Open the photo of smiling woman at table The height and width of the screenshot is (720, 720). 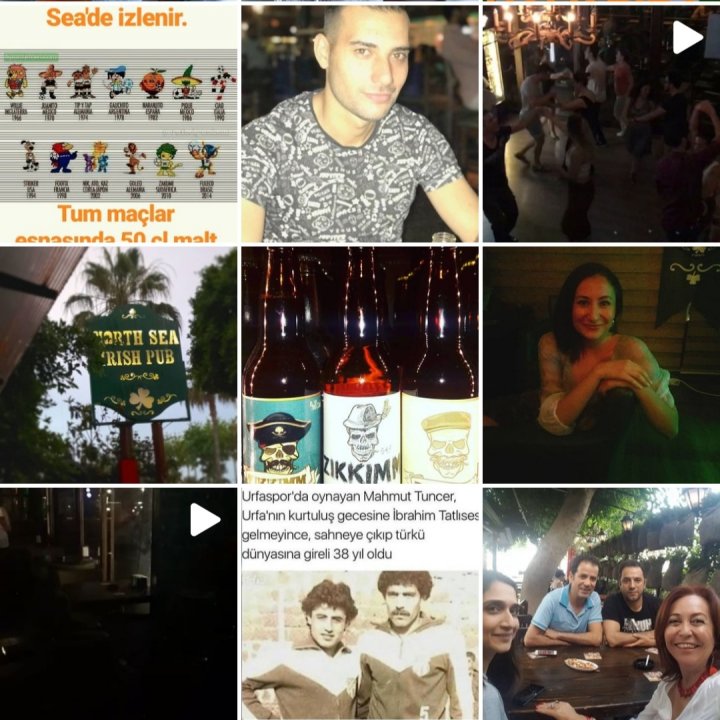pyautogui.click(x=600, y=365)
